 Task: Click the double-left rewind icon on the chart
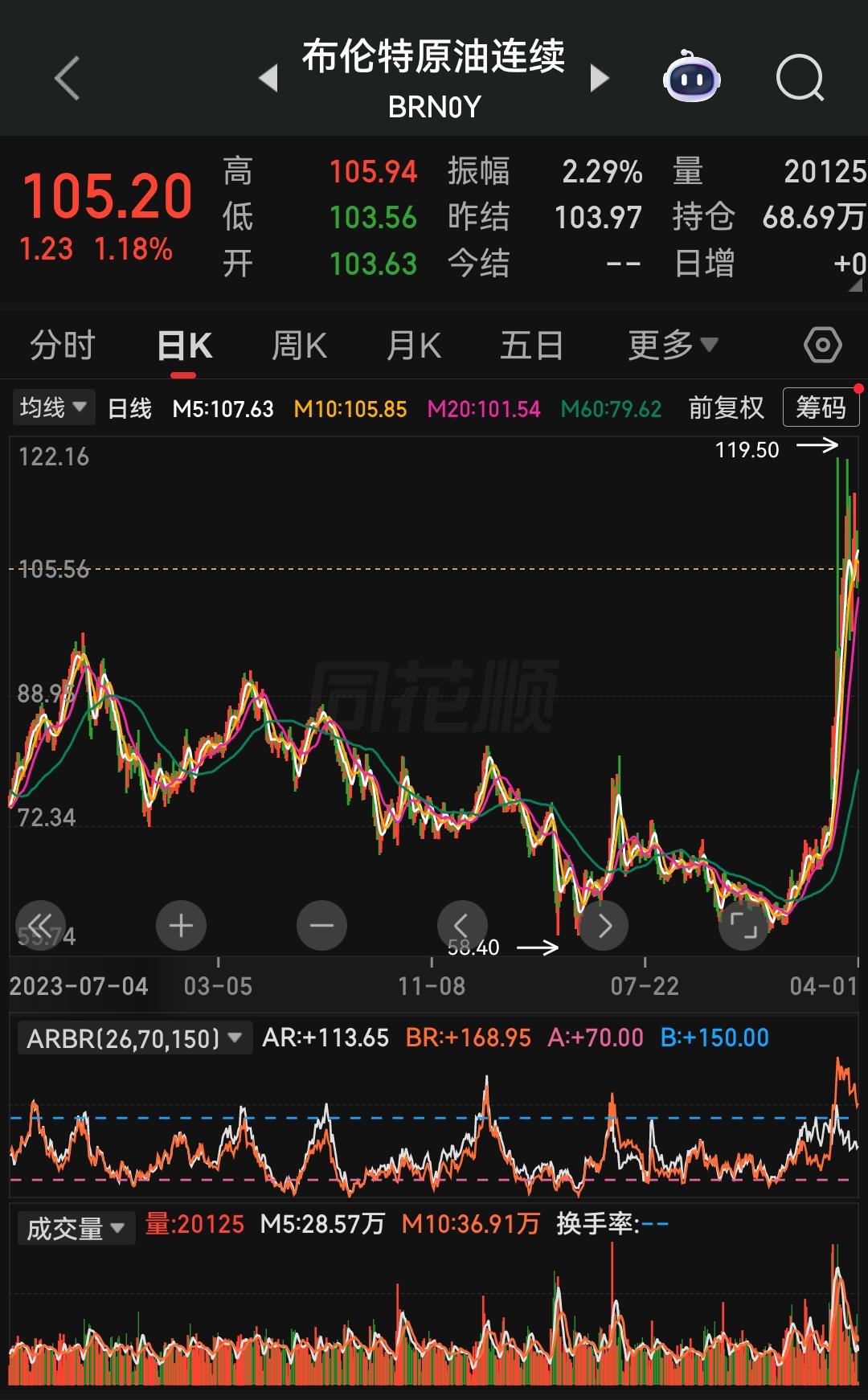pyautogui.click(x=39, y=925)
